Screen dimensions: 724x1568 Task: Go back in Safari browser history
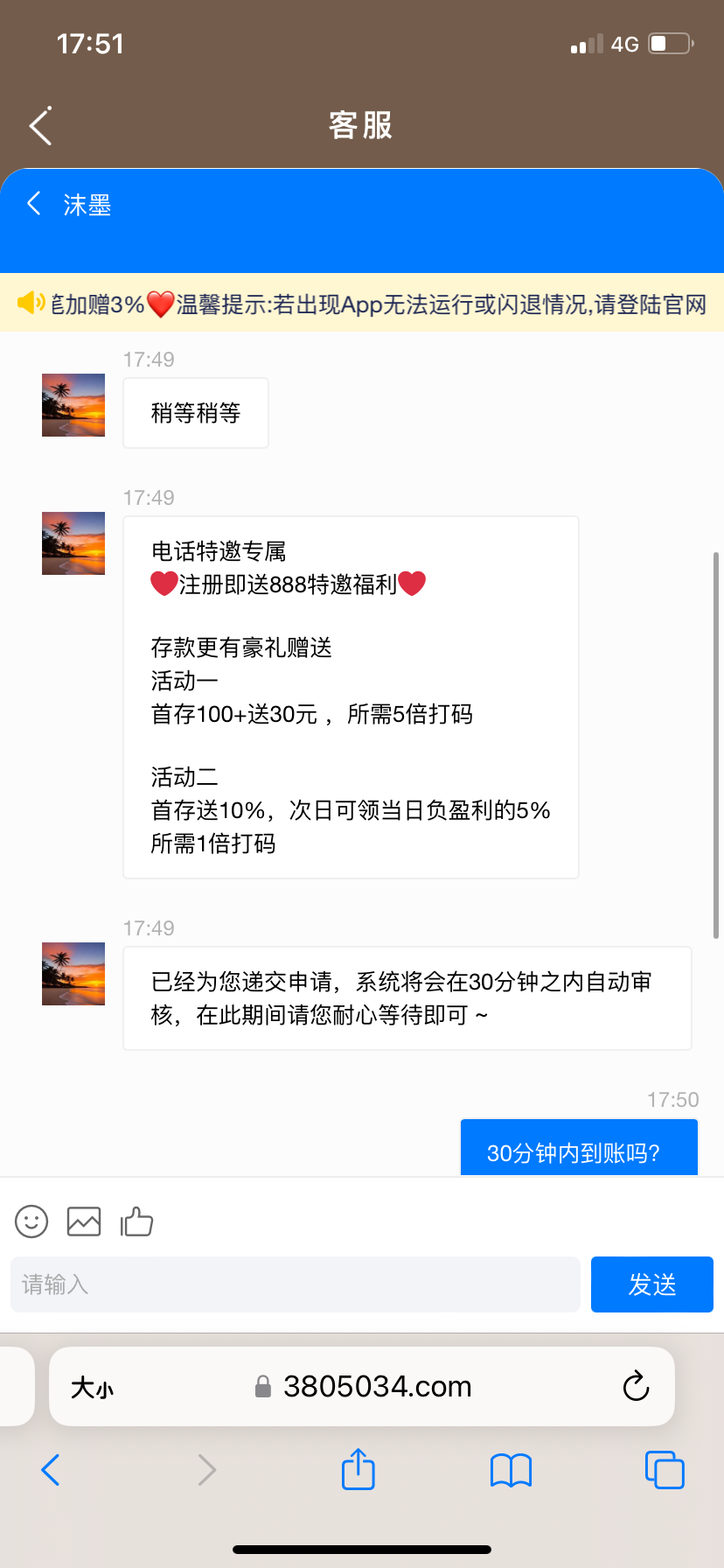coord(51,1470)
